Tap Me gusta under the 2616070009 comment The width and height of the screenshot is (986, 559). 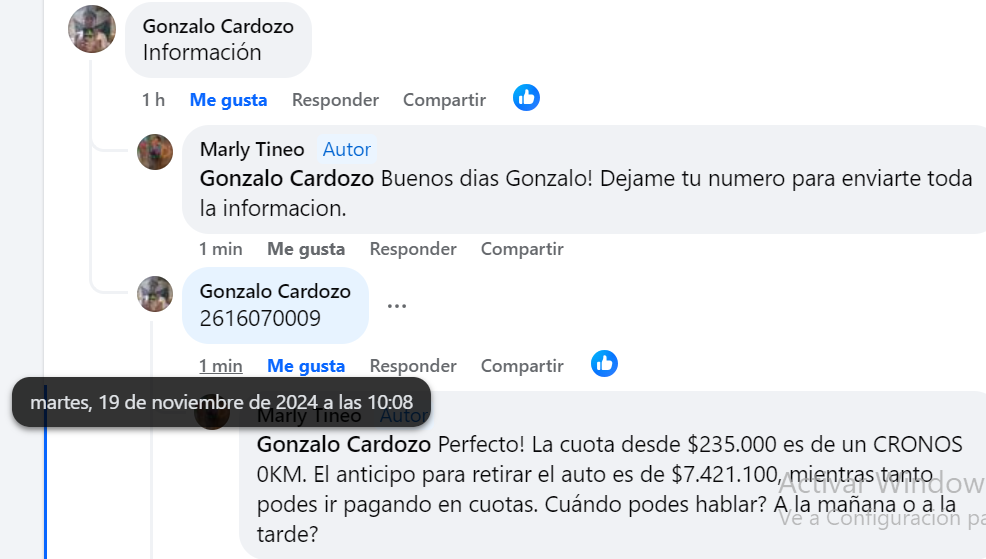305,366
